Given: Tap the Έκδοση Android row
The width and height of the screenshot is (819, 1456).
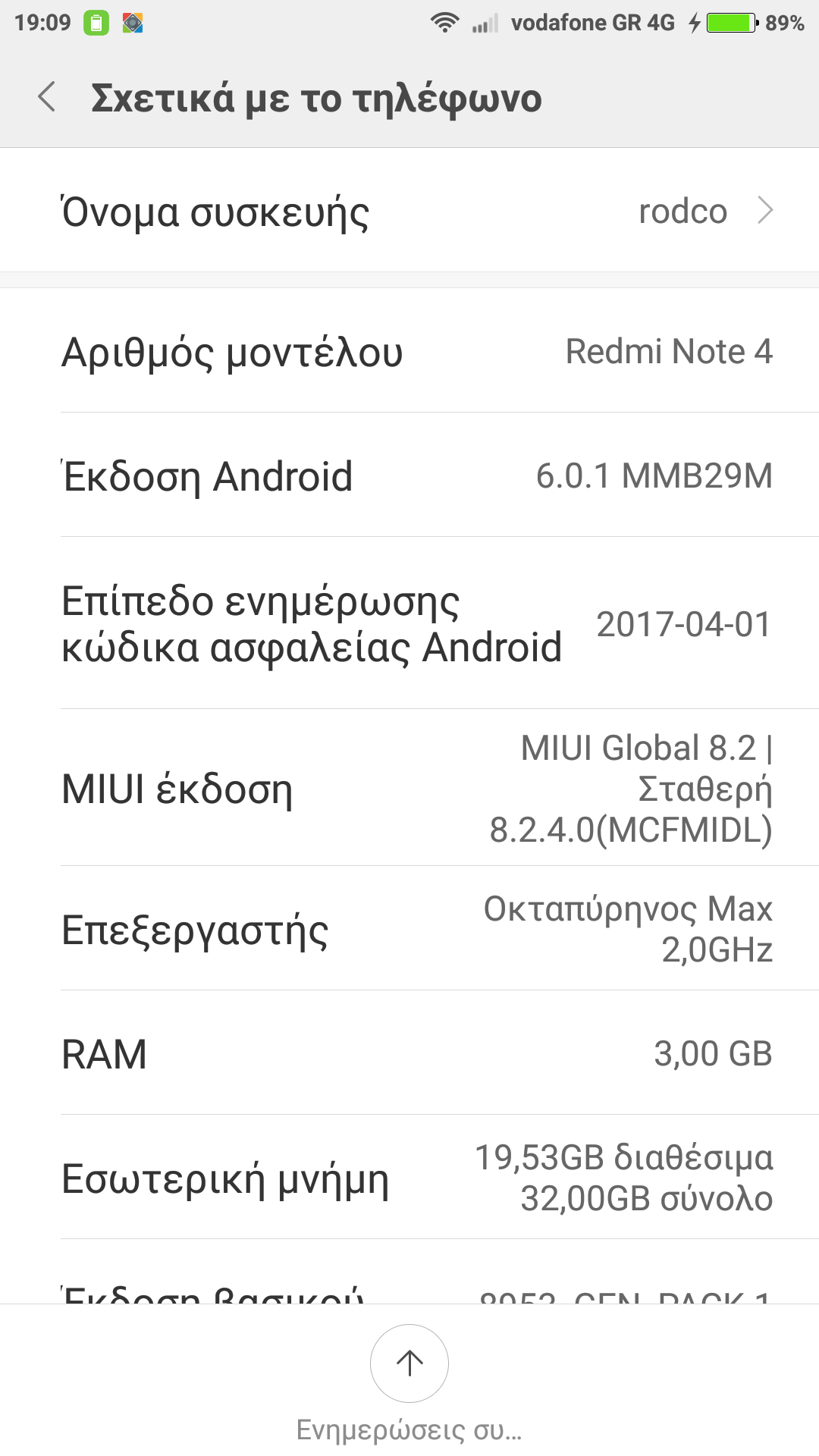Looking at the screenshot, I should [409, 476].
